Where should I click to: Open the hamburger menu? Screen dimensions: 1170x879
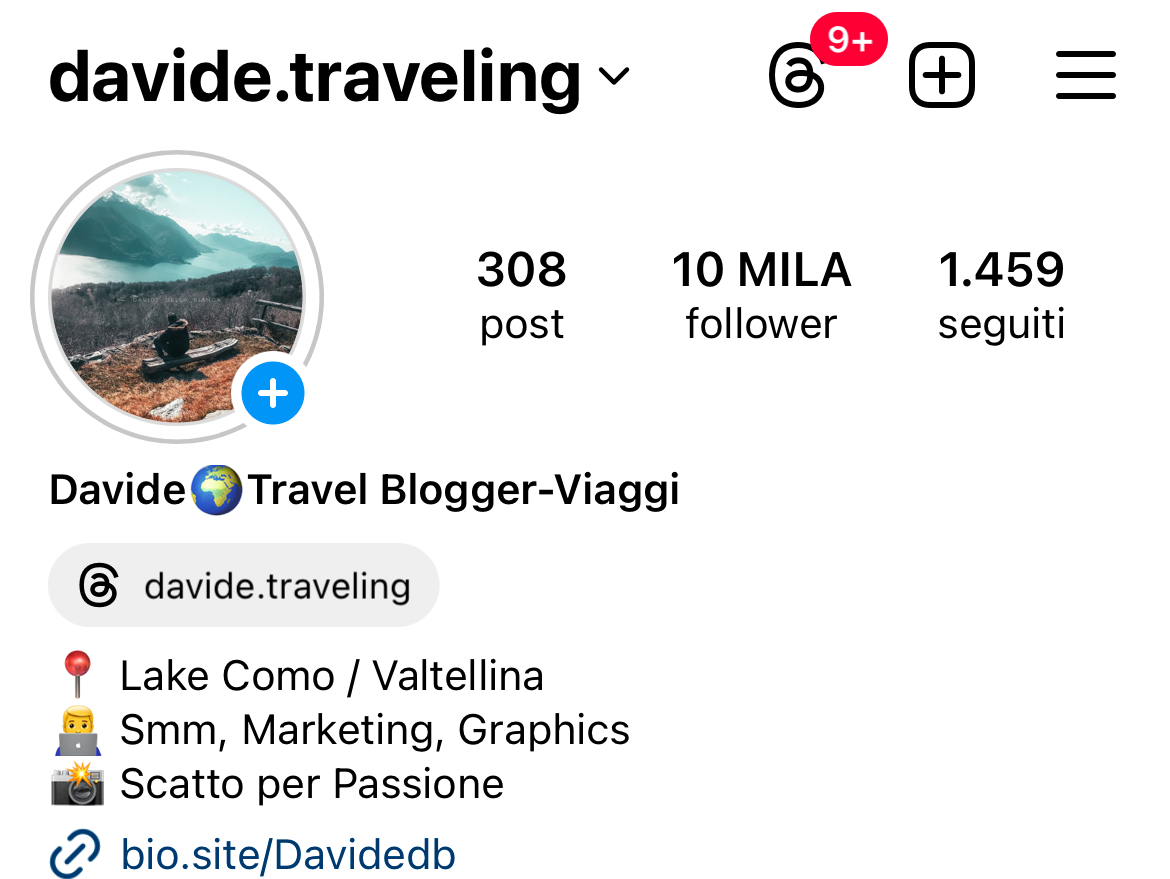tap(1085, 75)
